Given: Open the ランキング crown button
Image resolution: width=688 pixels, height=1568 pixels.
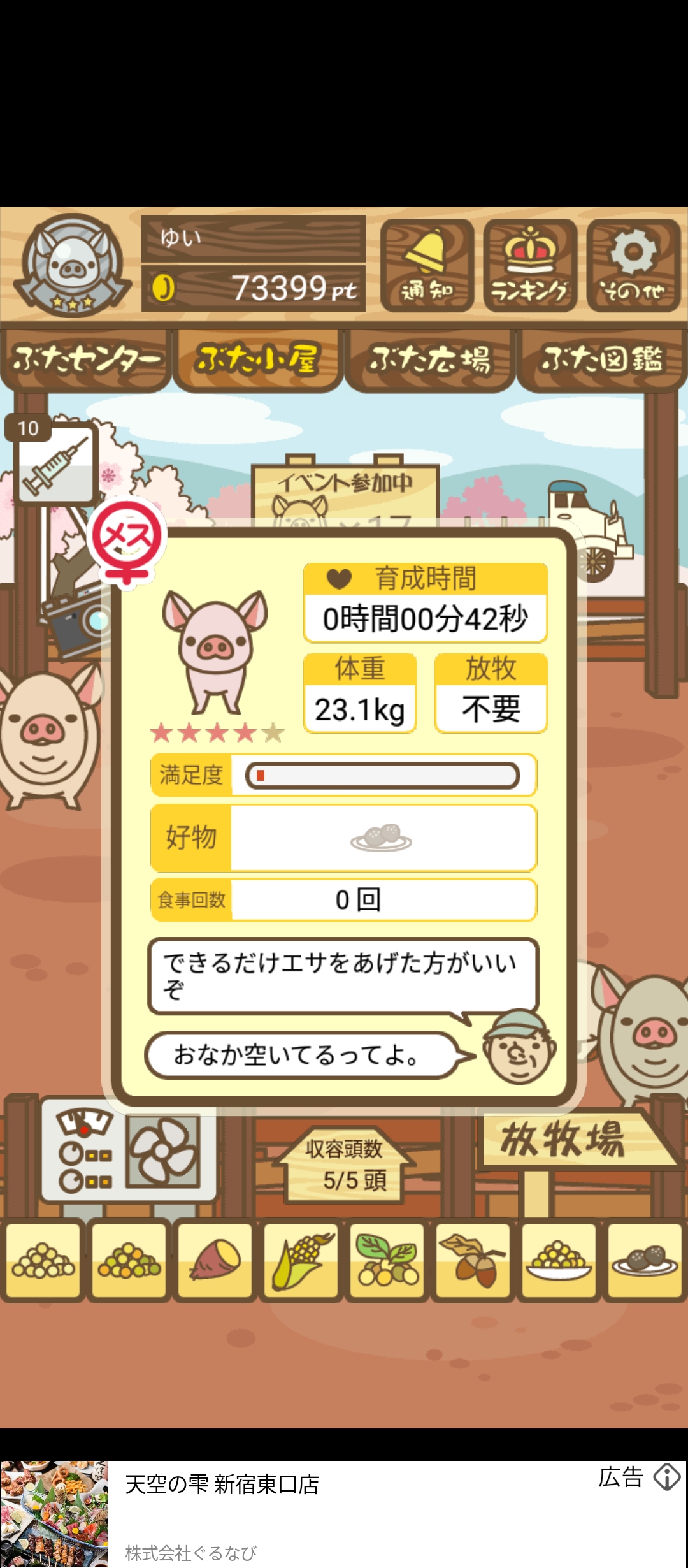Looking at the screenshot, I should pyautogui.click(x=530, y=265).
